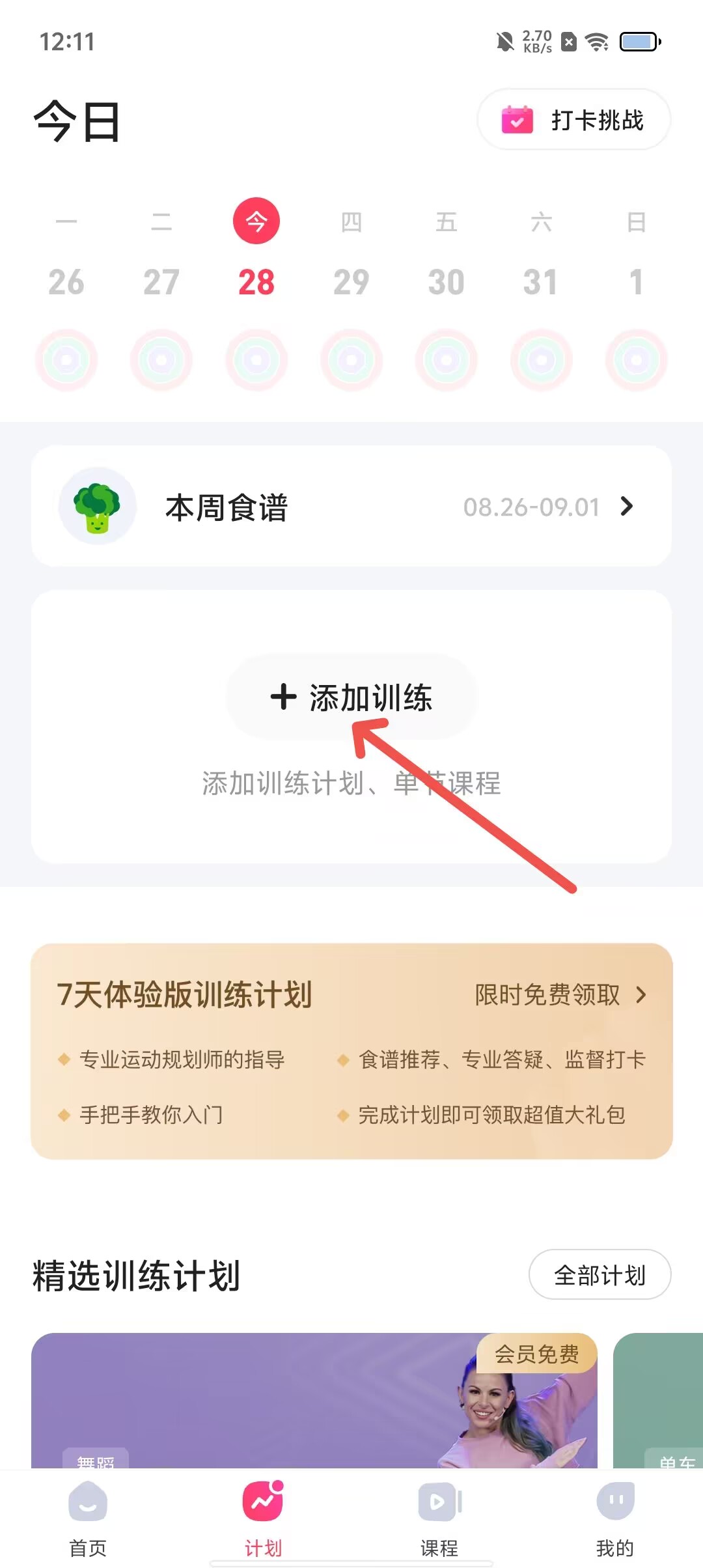Select Friday the 30th in calendar

click(447, 282)
